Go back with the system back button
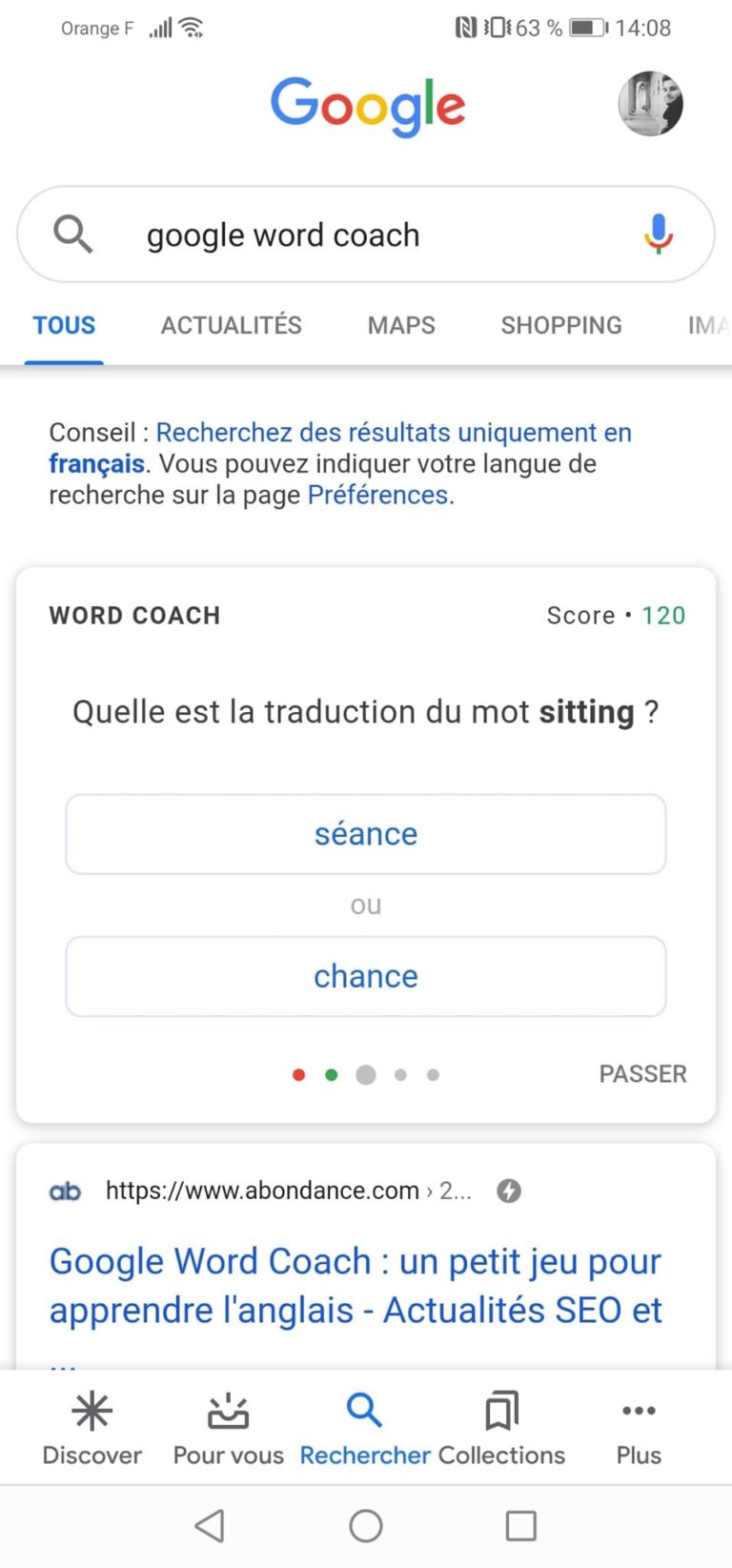 tap(210, 1526)
